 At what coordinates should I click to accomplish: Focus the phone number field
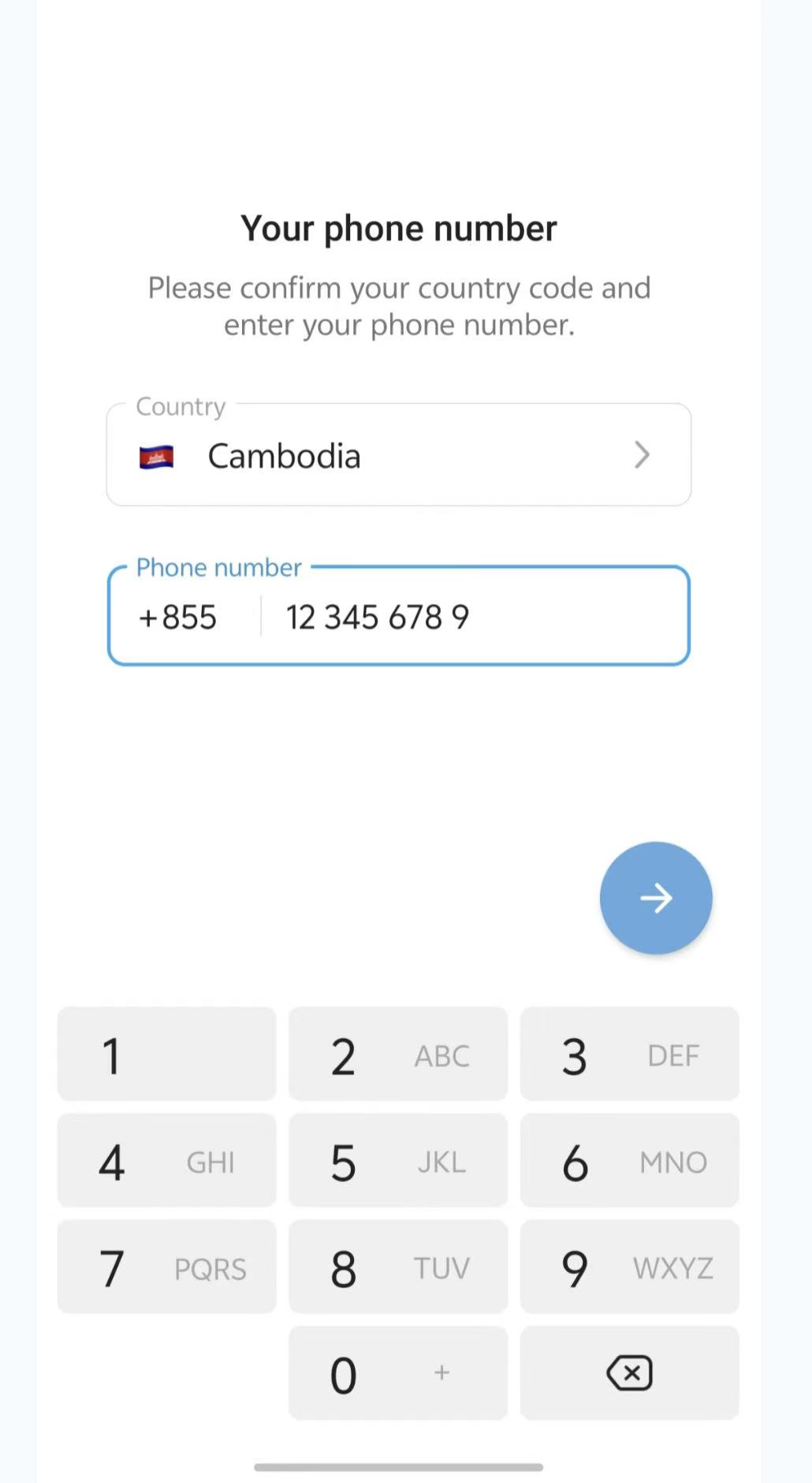(x=473, y=617)
